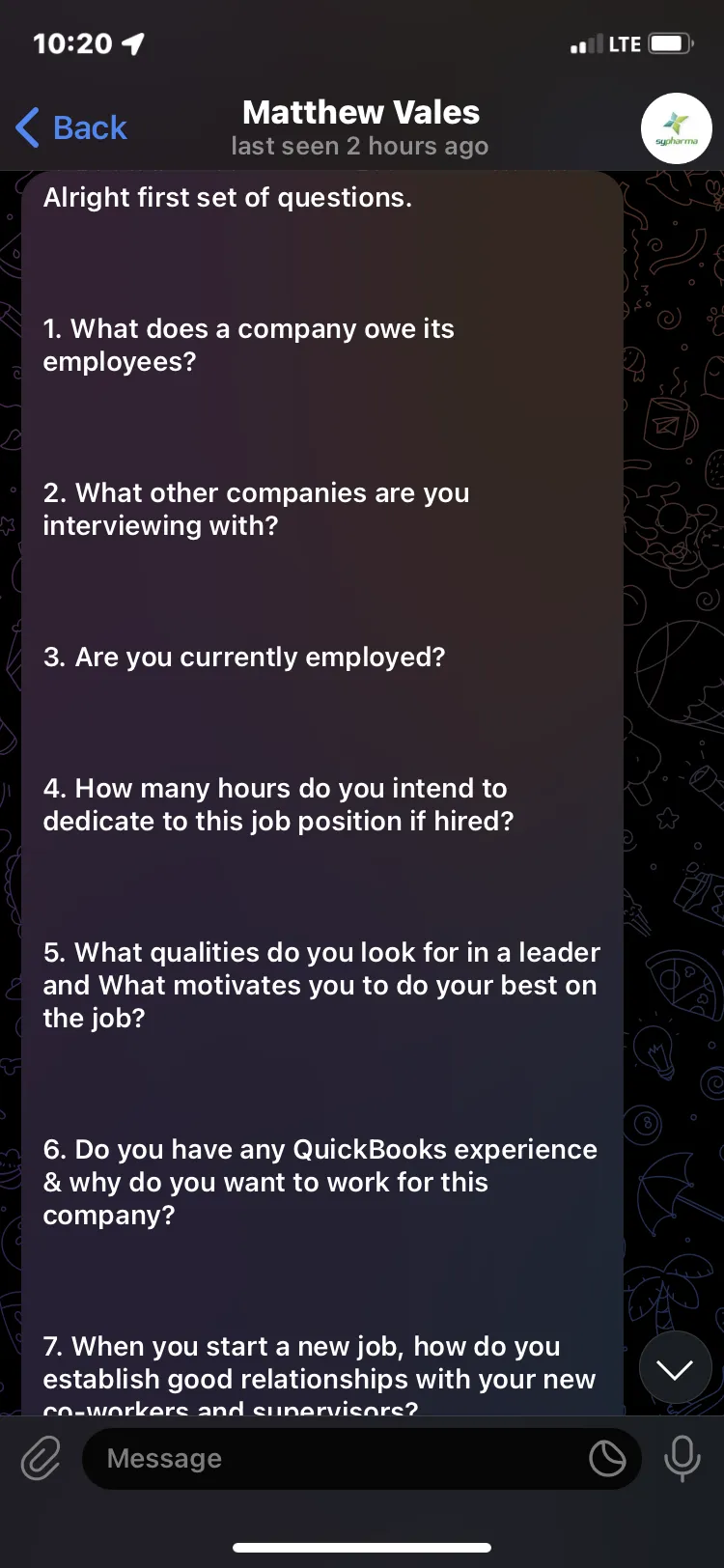Open the sticker panel icon

pos(608,1458)
